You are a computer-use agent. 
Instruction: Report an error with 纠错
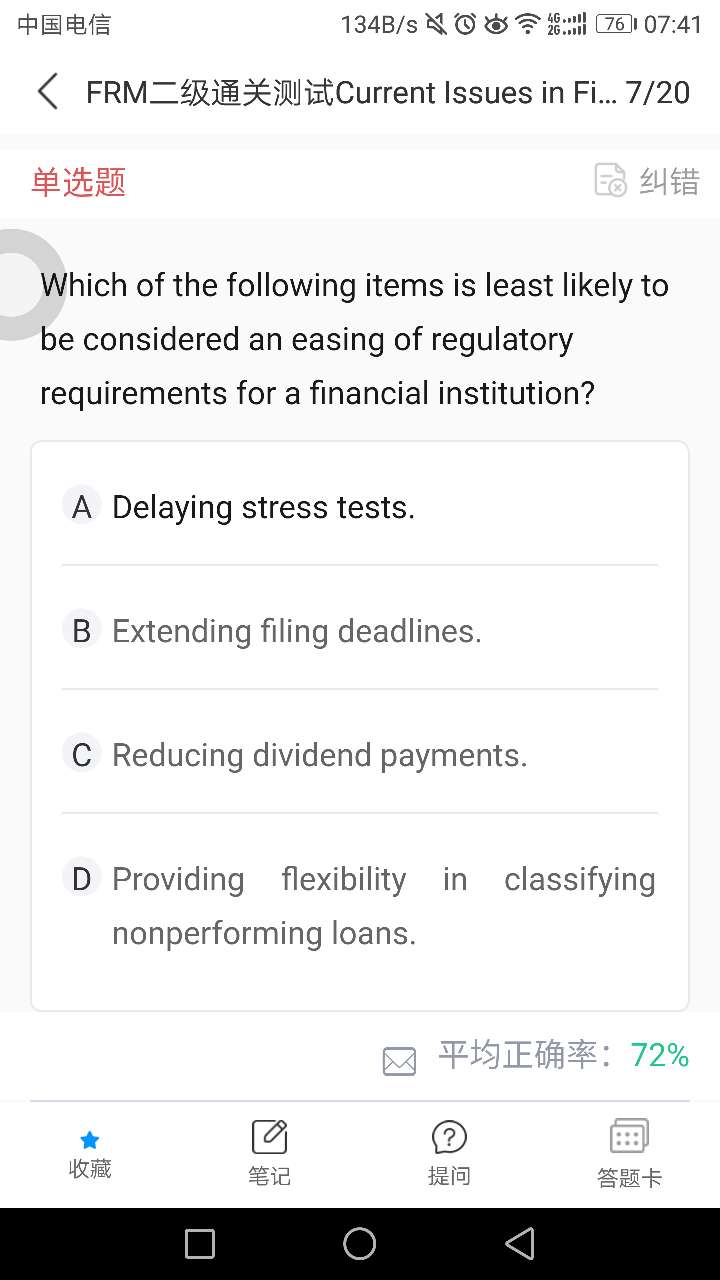coord(647,181)
